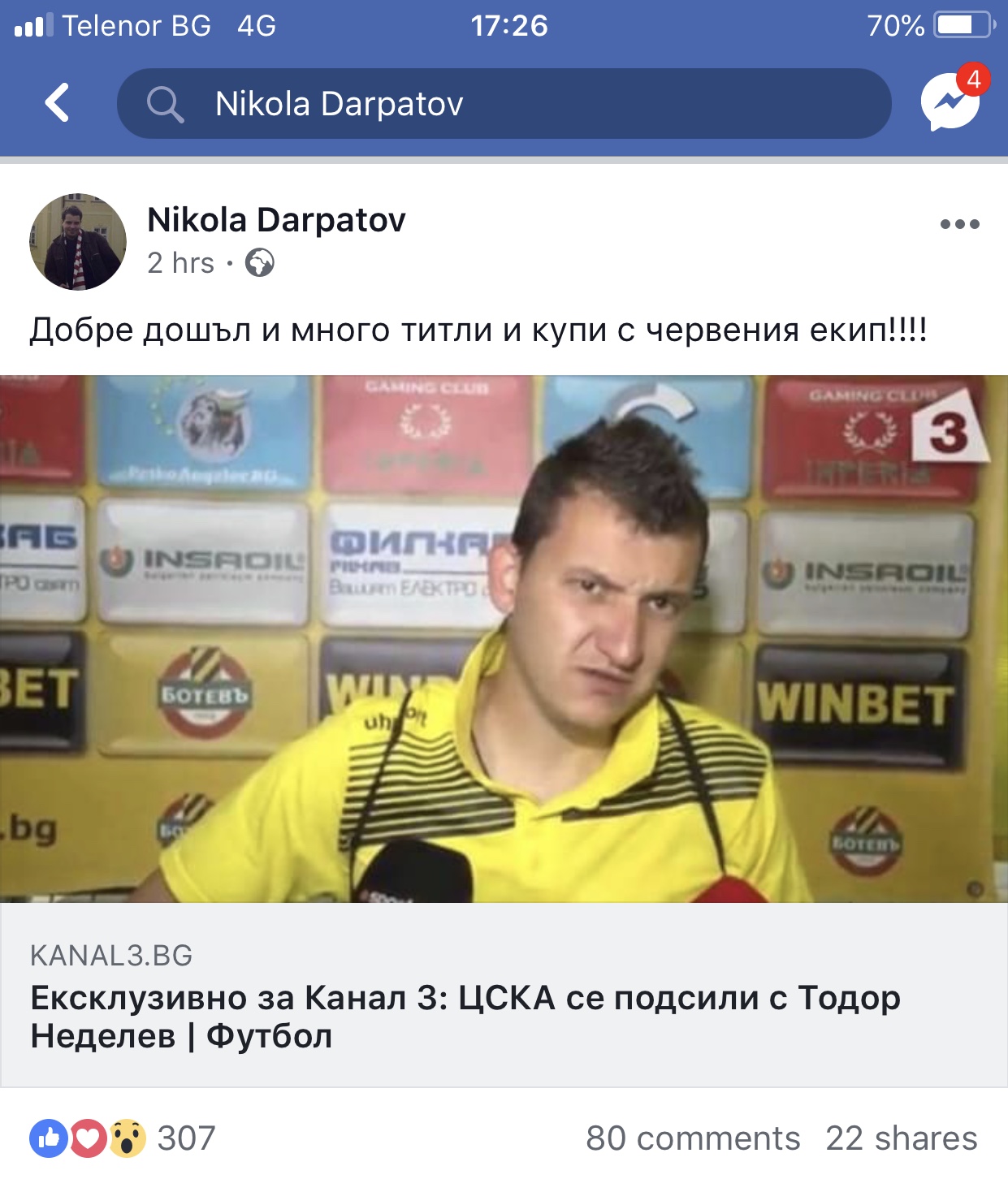Open the 80 comments
1008x1179 pixels.
click(x=693, y=1138)
